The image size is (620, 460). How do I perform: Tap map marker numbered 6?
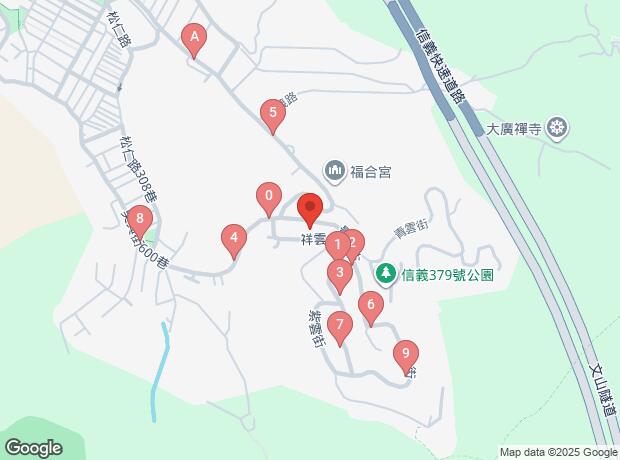[x=371, y=307]
